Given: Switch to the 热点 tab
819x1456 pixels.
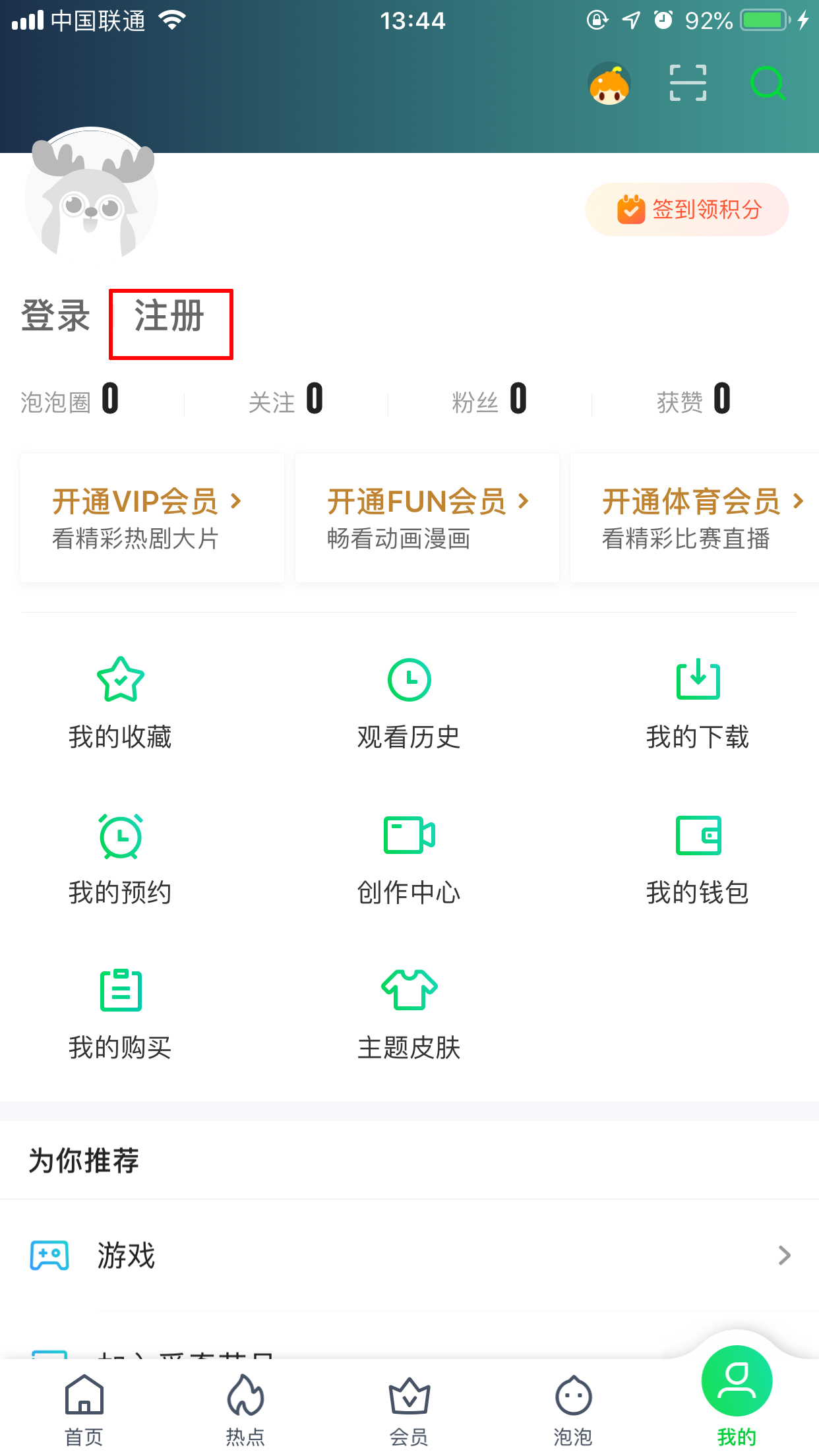Looking at the screenshot, I should coord(245,1405).
